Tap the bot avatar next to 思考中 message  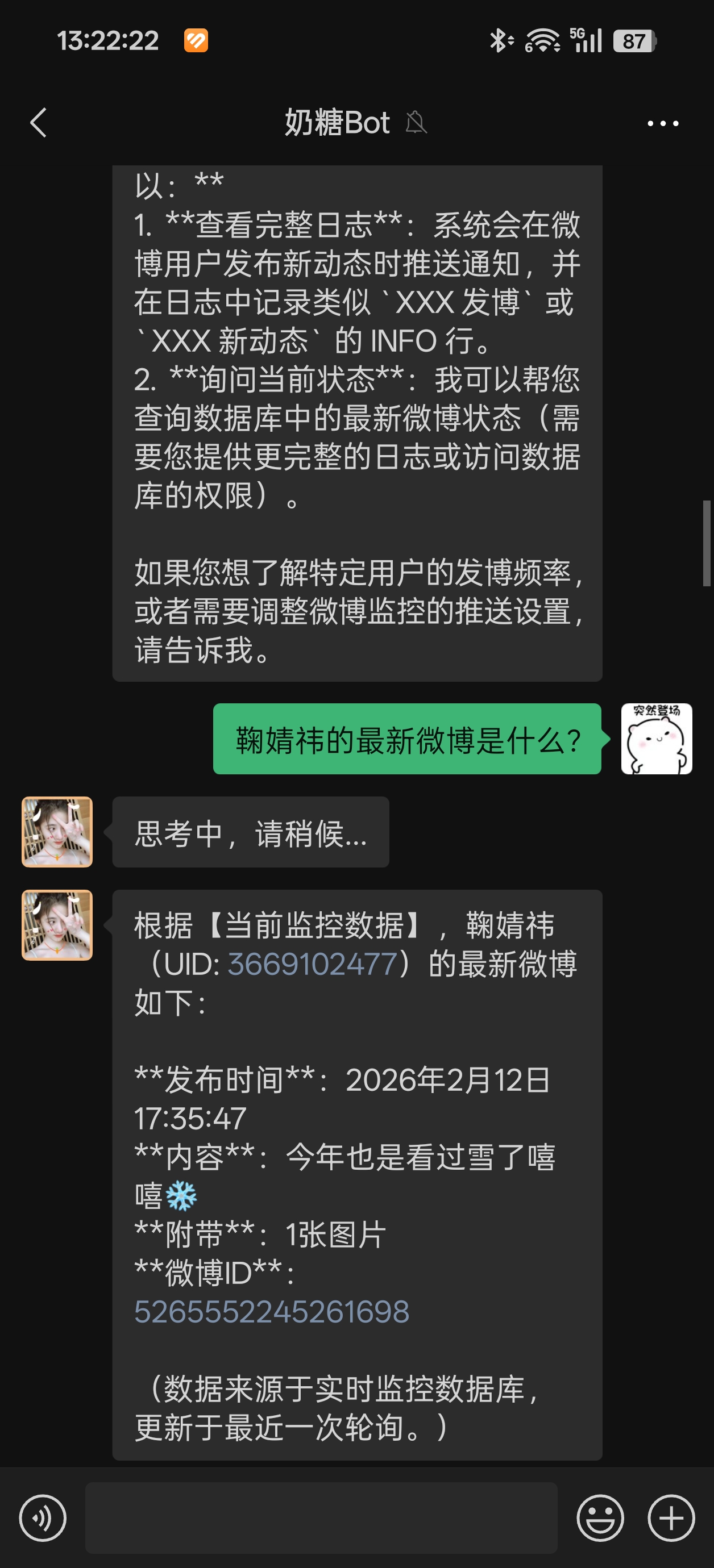57,833
